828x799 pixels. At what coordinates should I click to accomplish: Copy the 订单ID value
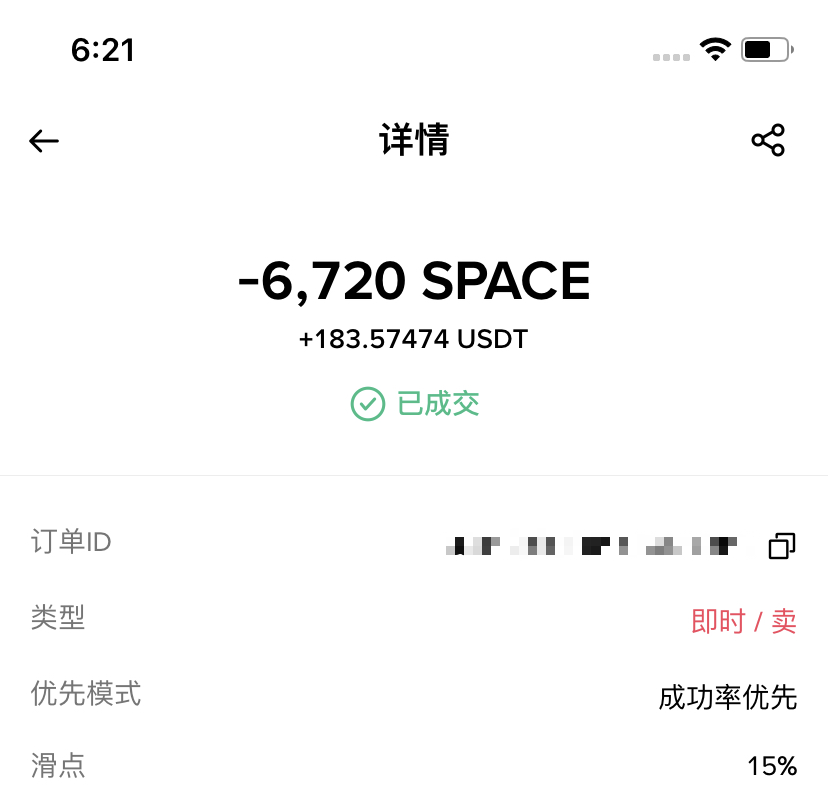point(782,545)
